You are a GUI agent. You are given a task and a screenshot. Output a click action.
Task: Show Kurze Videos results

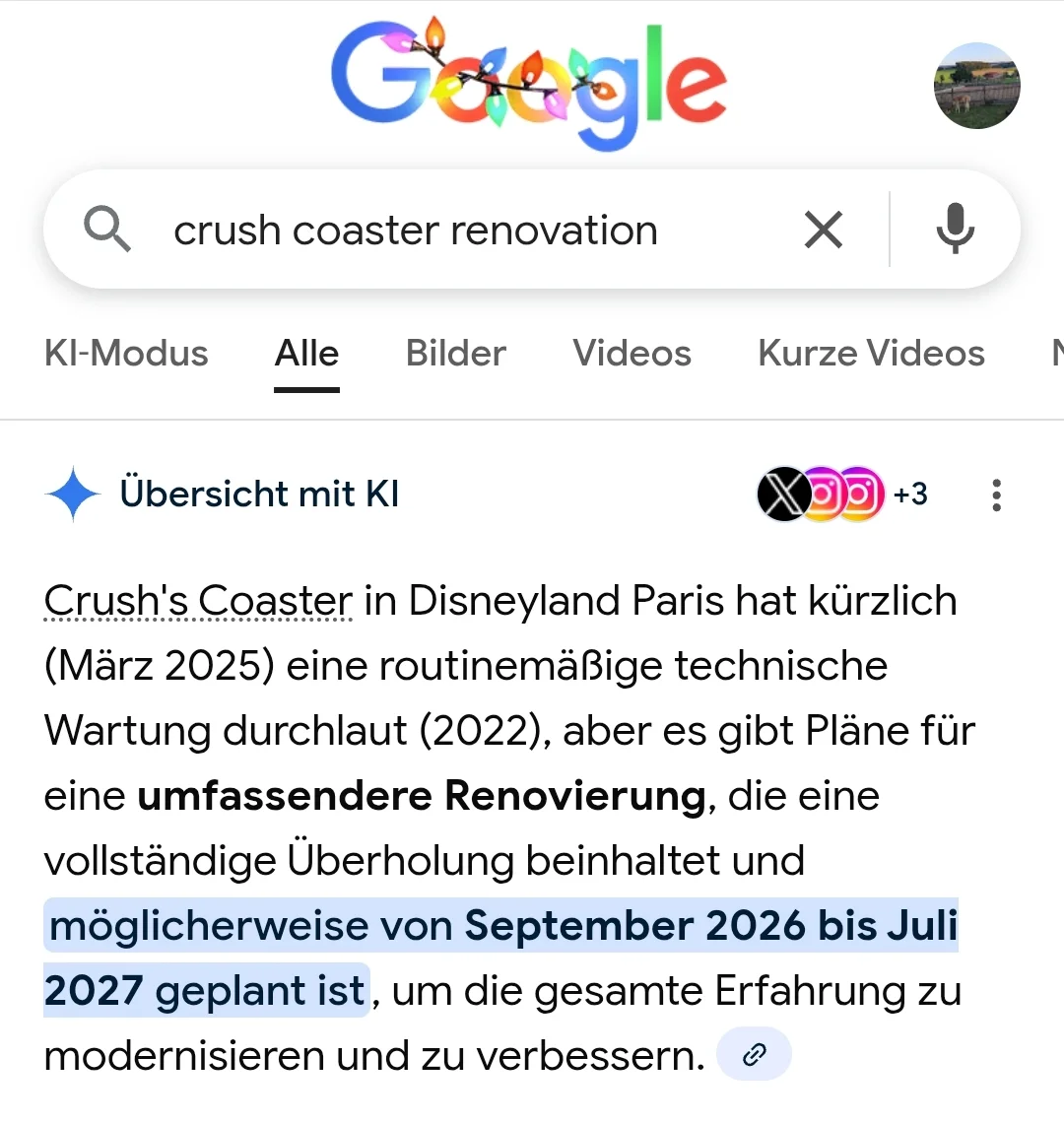coord(871,354)
